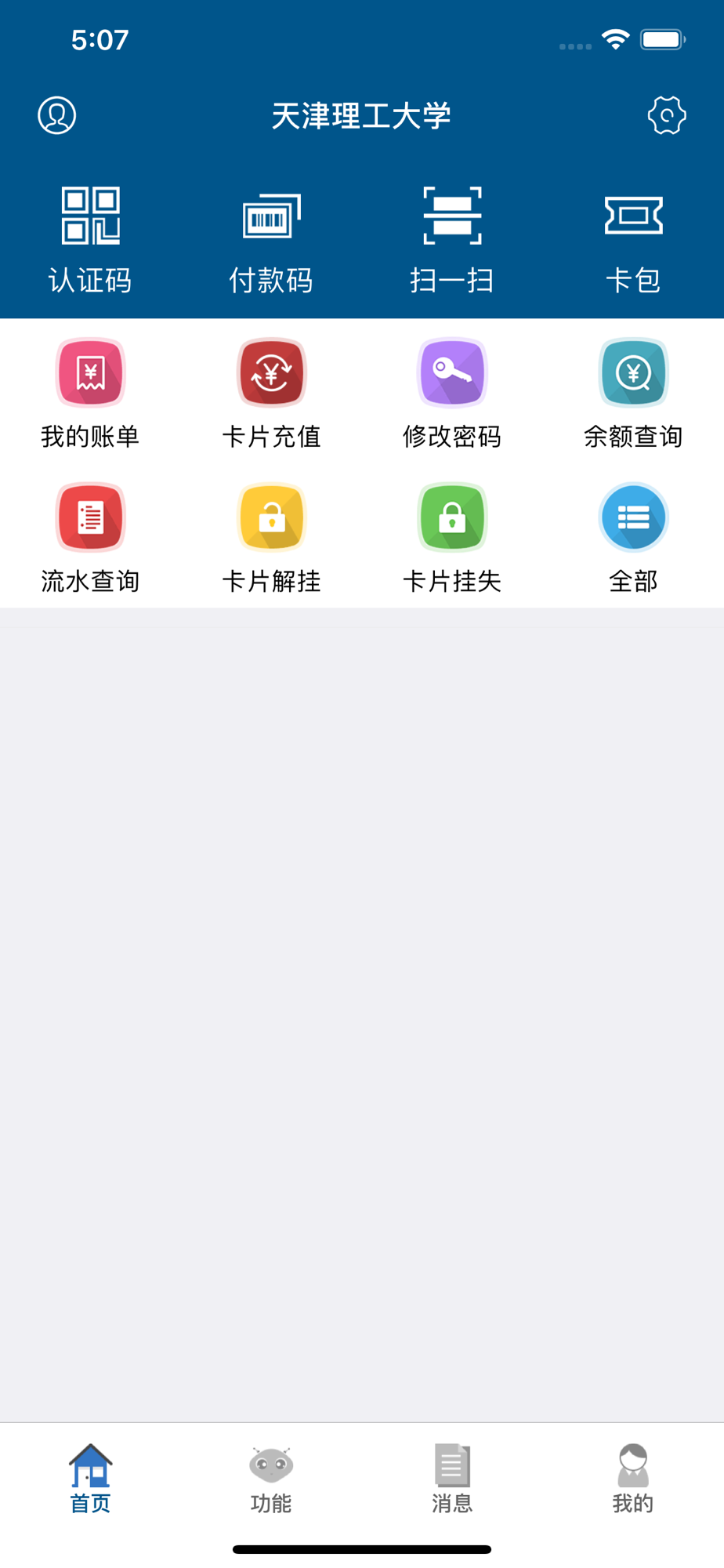The height and width of the screenshot is (1568, 724).
Task: Stay on the 首页 tab
Action: pos(90,1479)
